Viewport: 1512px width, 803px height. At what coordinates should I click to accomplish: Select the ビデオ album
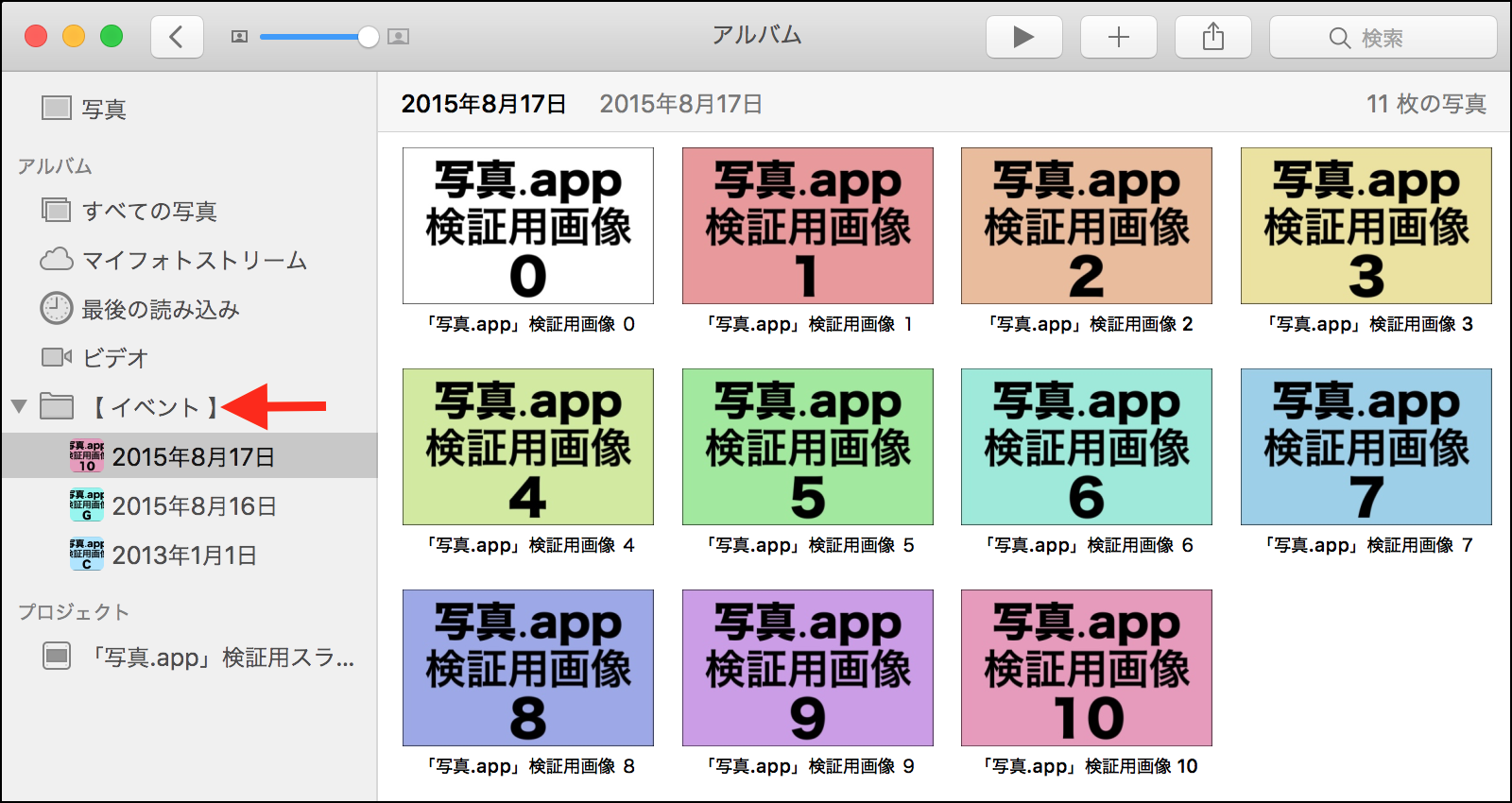point(114,358)
